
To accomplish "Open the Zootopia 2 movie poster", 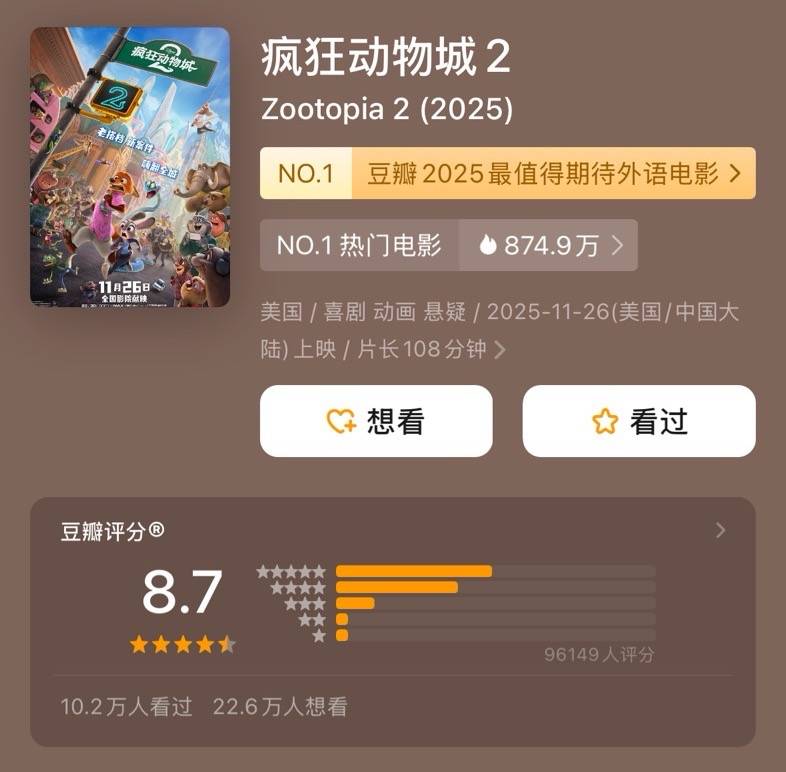I will [x=130, y=167].
